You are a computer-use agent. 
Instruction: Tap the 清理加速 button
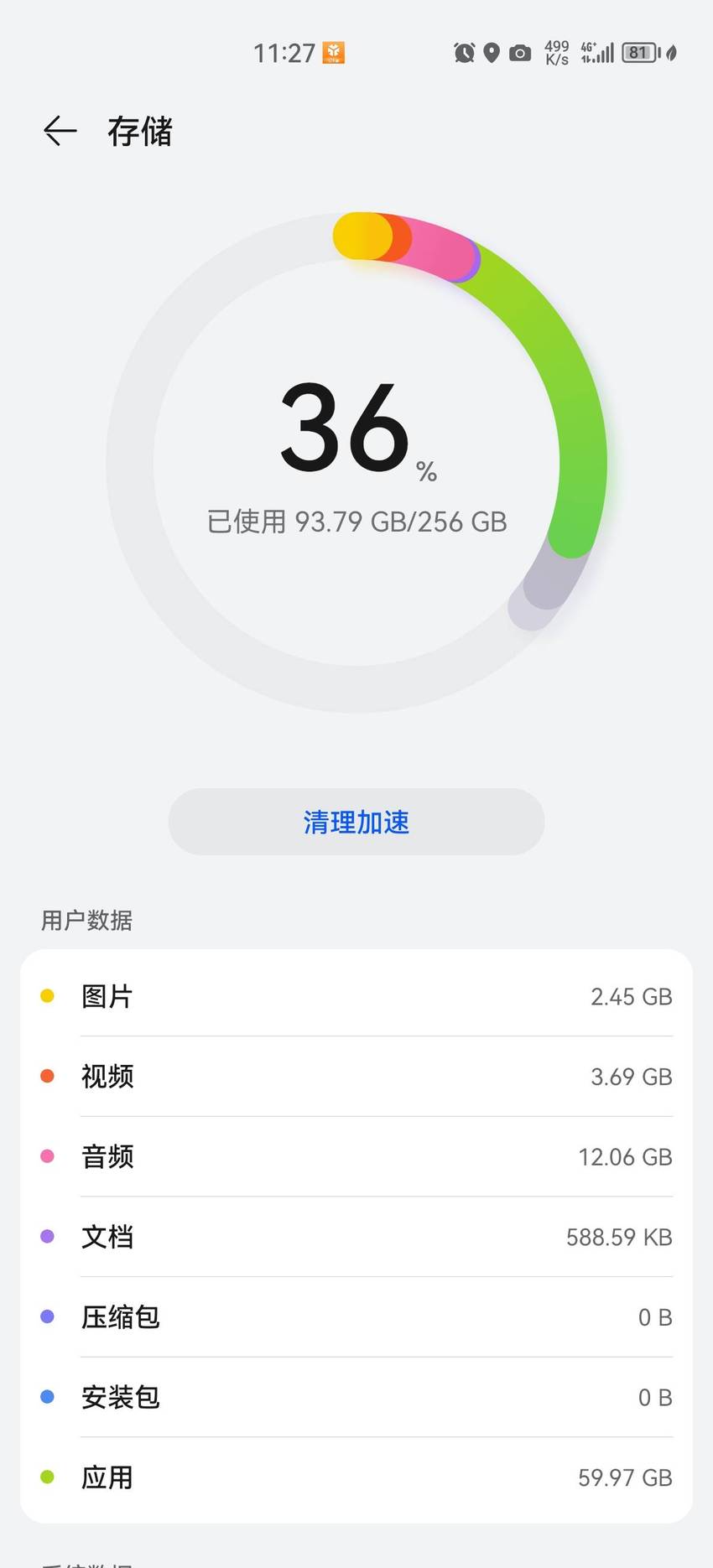pos(356,822)
